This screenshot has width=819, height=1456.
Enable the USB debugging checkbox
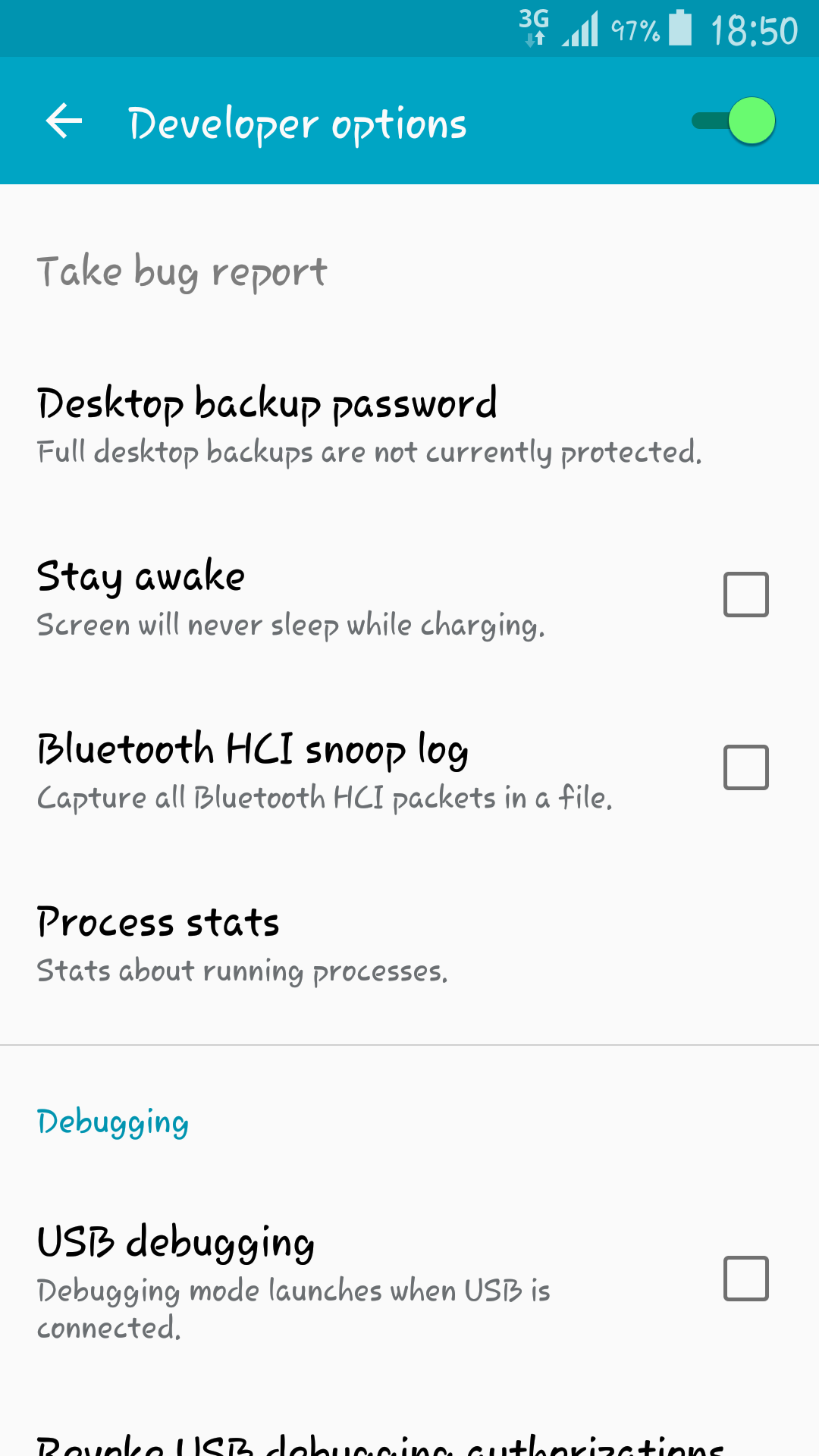pyautogui.click(x=745, y=1279)
